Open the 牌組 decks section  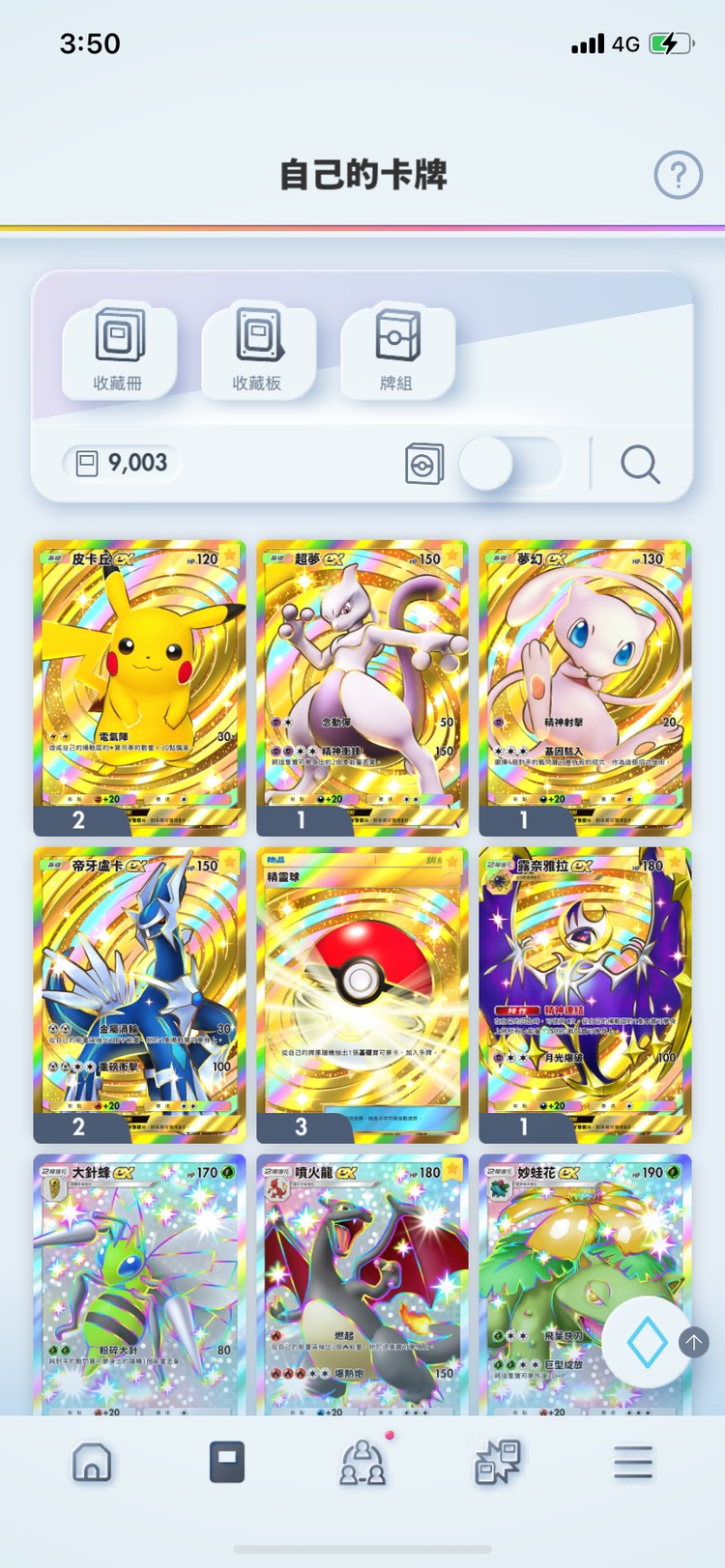397,352
